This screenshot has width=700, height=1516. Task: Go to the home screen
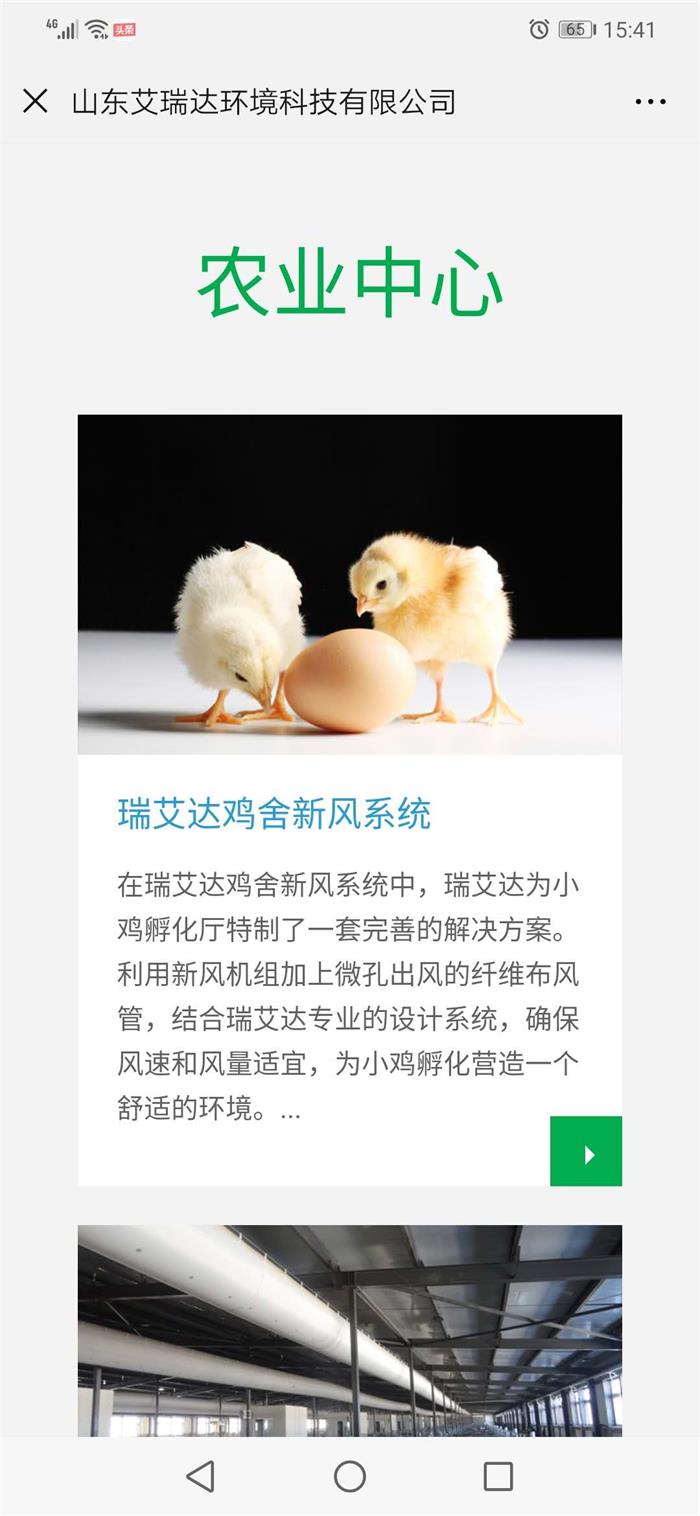coord(350,1476)
